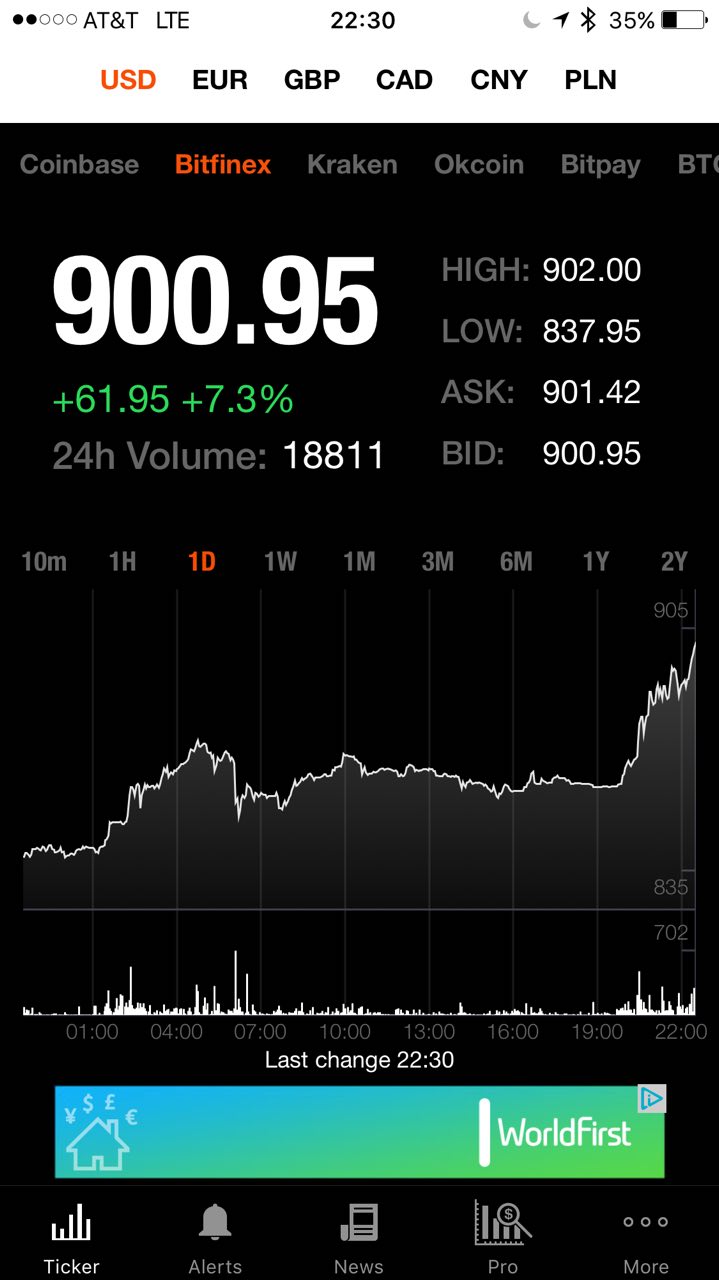Switch to the Kraken exchange
Image resolution: width=719 pixels, height=1280 pixels.
click(352, 165)
